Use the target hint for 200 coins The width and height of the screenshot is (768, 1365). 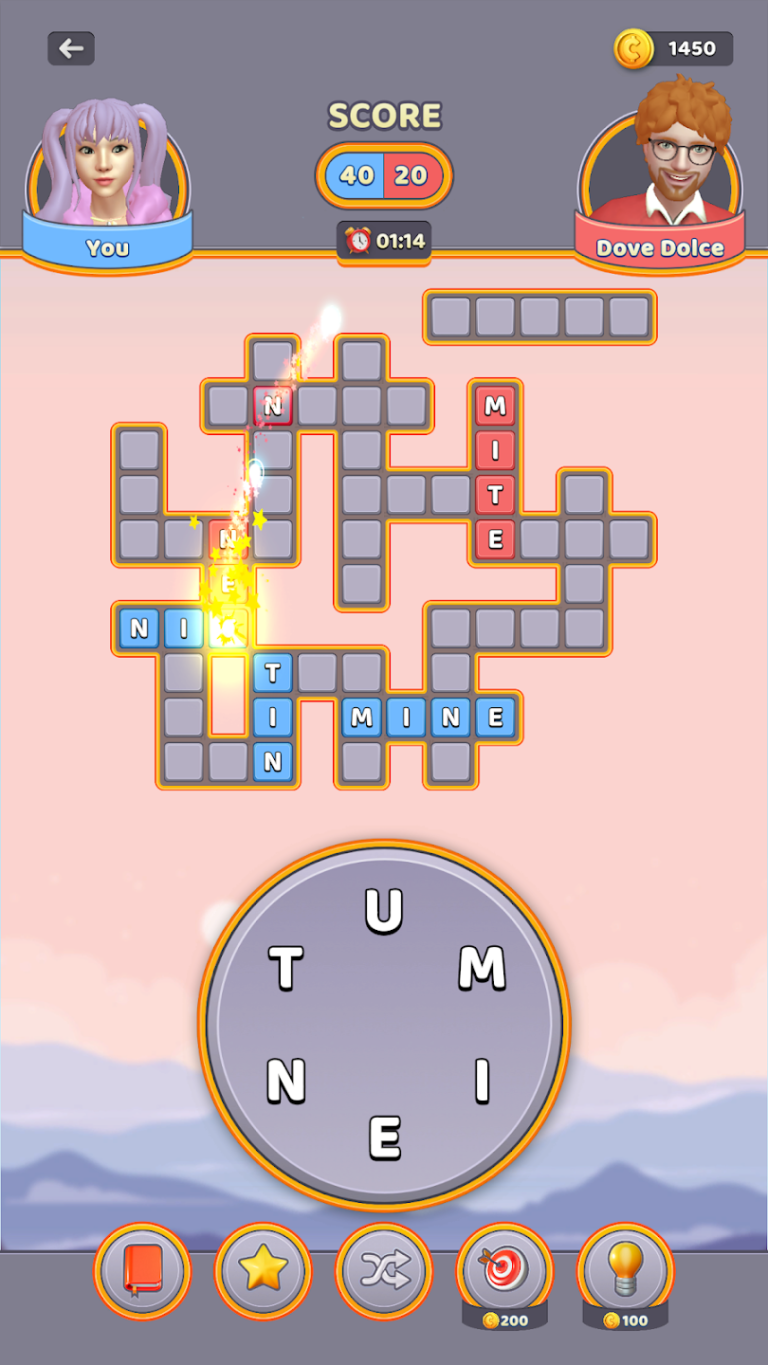(505, 1270)
